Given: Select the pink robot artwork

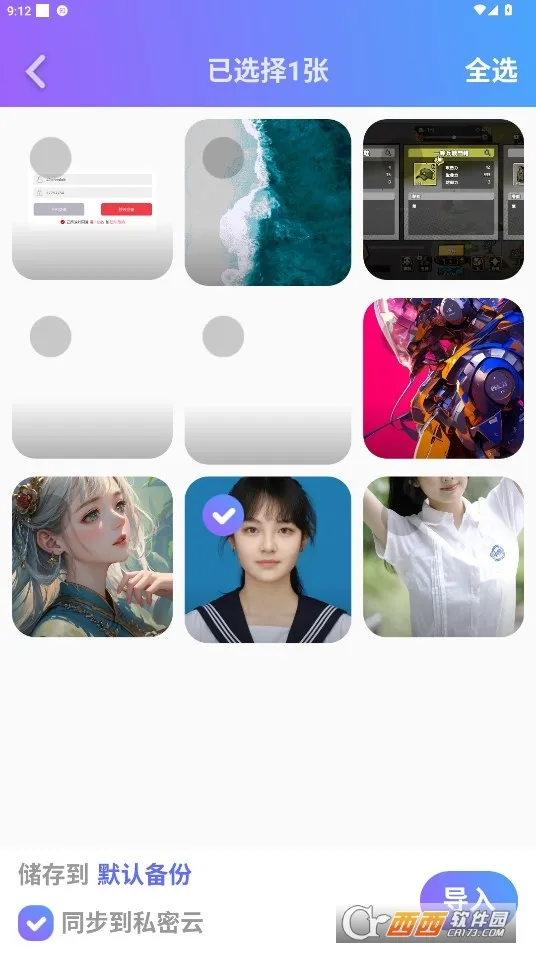Looking at the screenshot, I should pos(443,378).
